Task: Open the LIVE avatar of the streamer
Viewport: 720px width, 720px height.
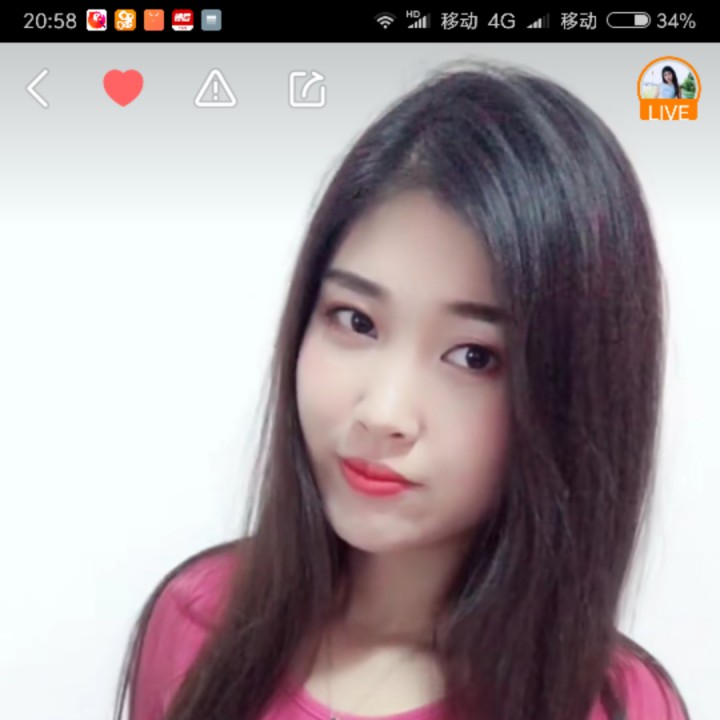Action: (669, 88)
